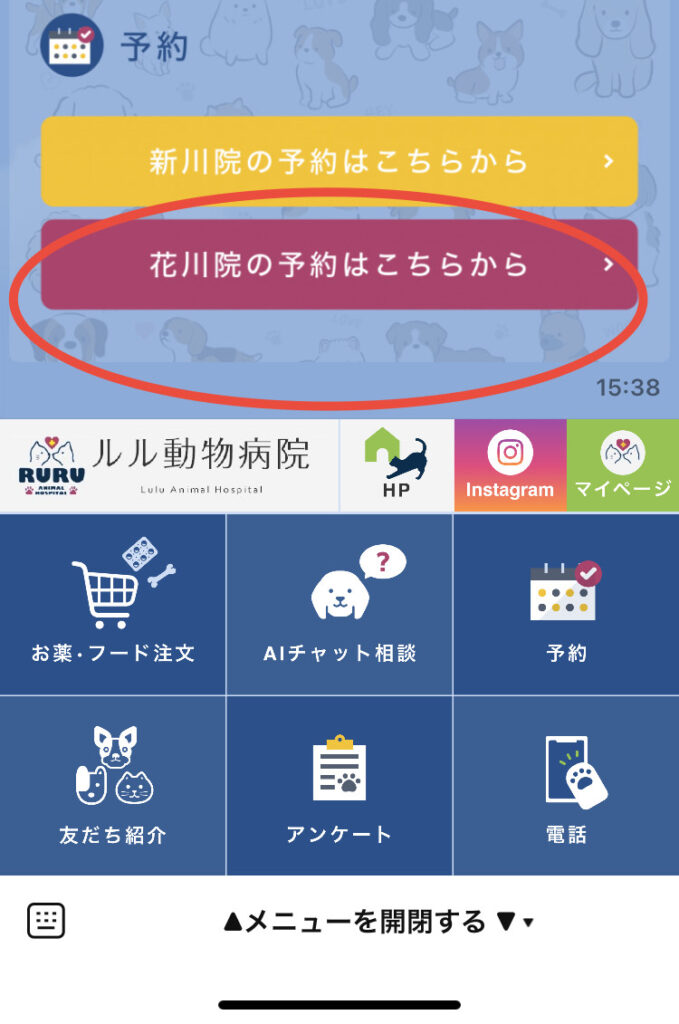Switch to keyboard input icon
This screenshot has height=1024, width=679.
click(46, 920)
